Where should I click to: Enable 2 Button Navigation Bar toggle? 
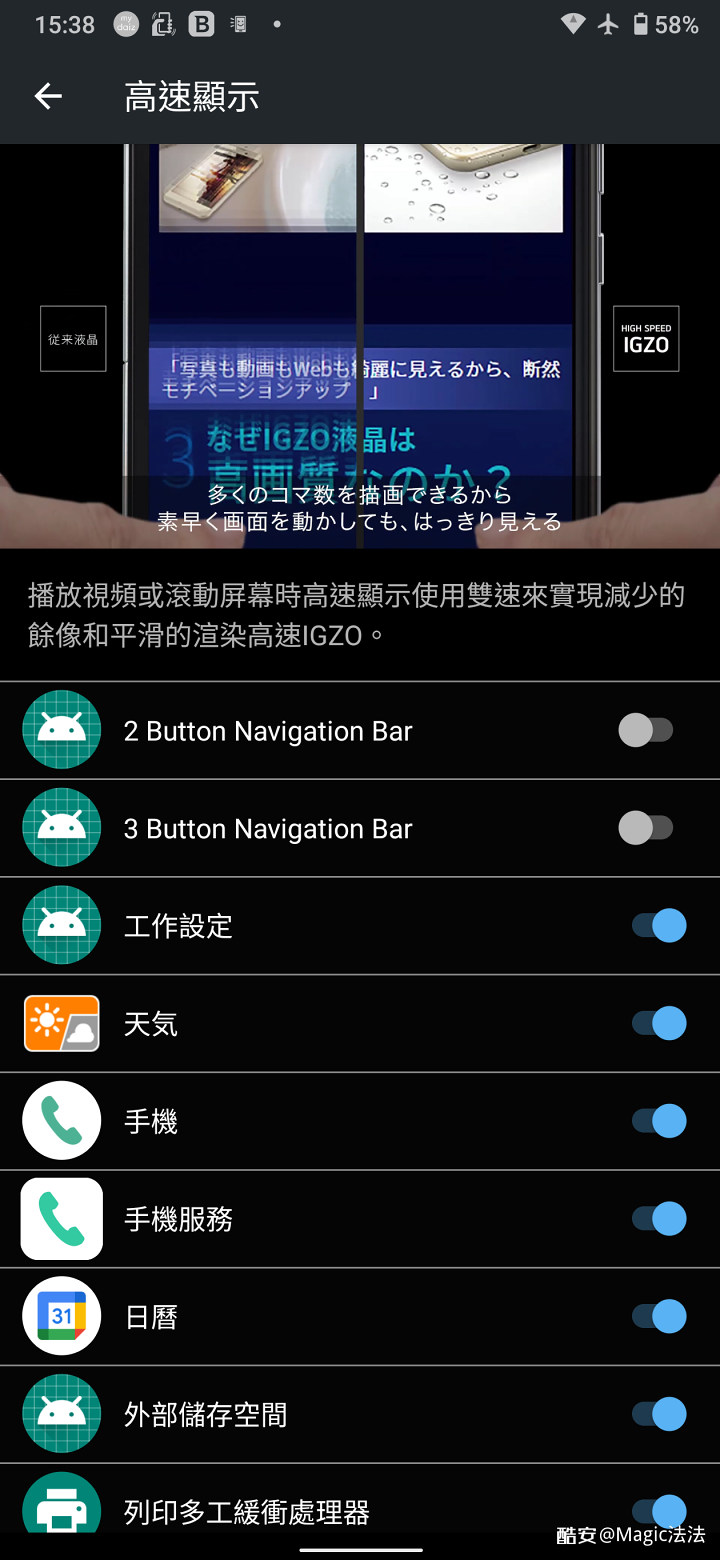tap(646, 730)
